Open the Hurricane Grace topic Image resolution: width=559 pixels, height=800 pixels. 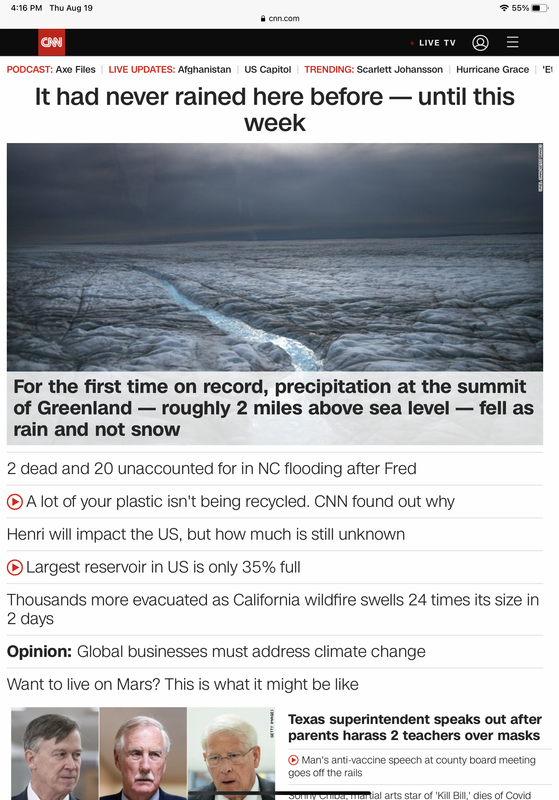click(x=492, y=69)
